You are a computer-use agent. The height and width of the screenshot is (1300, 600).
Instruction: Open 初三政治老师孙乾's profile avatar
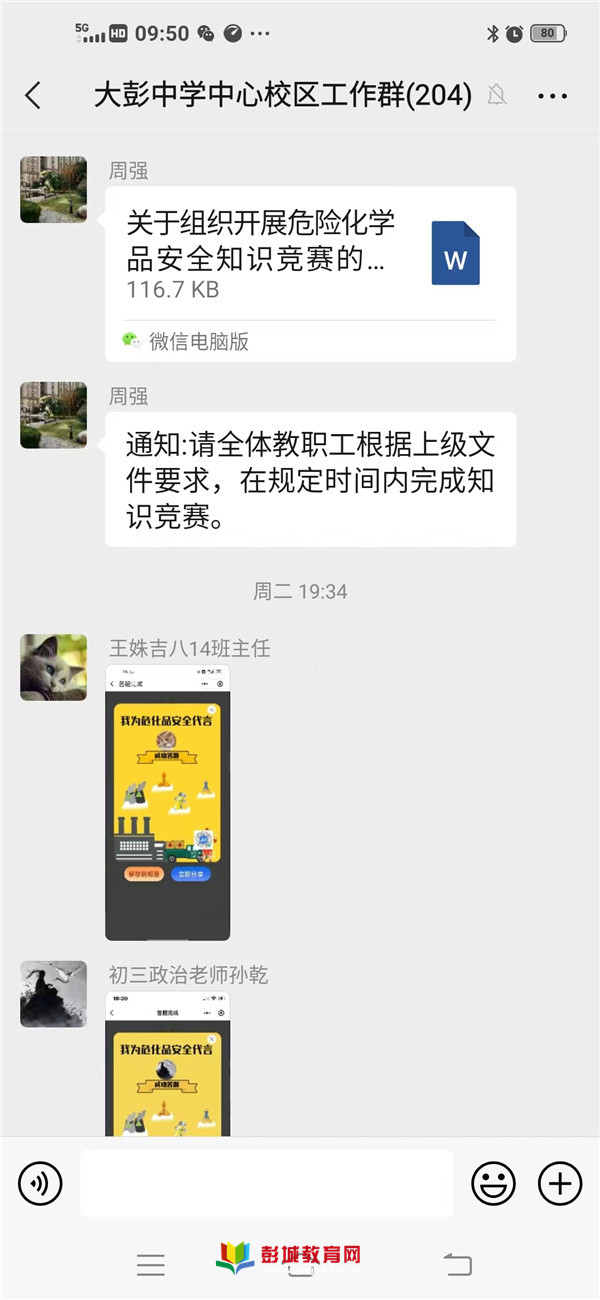54,994
